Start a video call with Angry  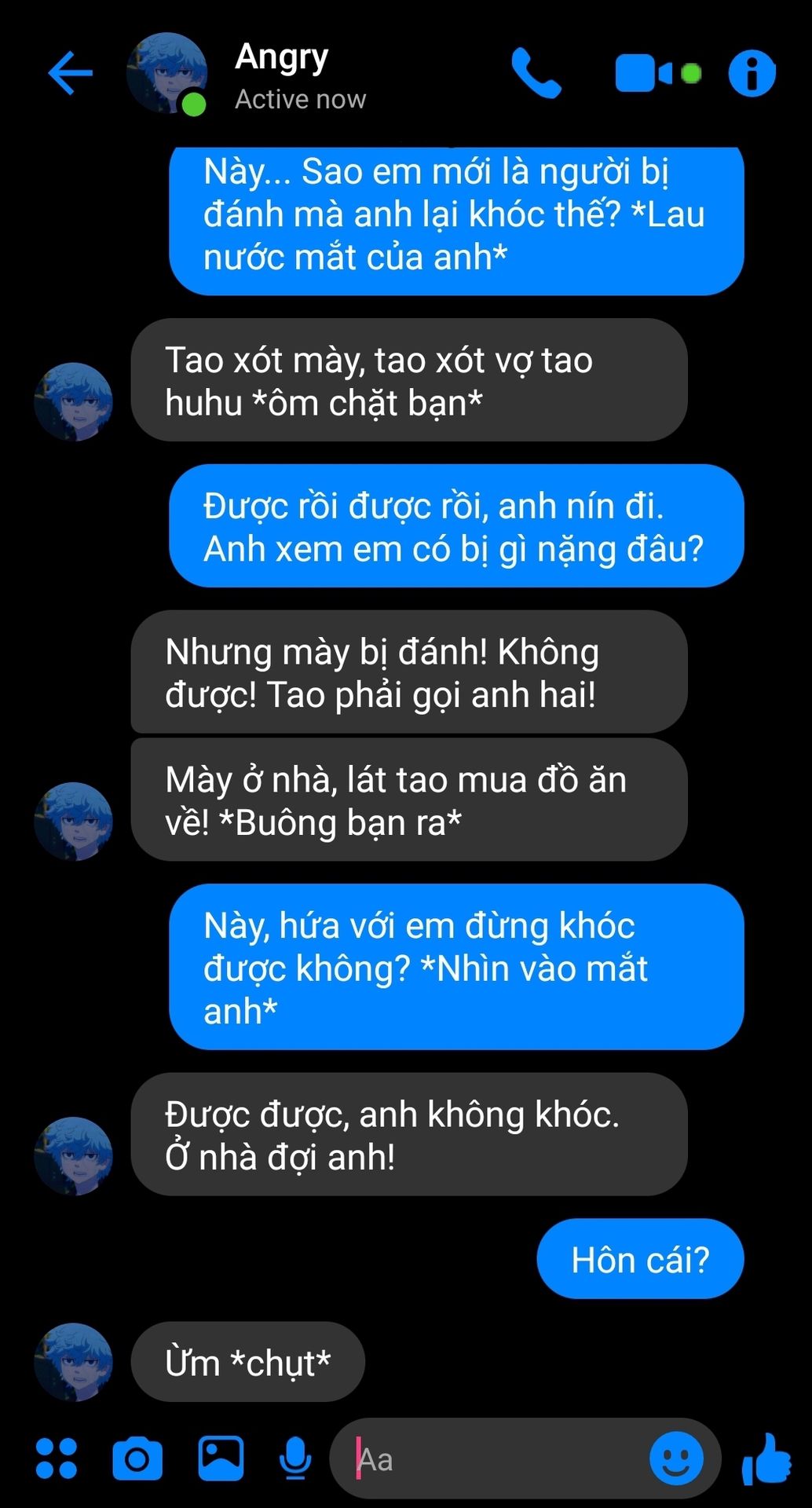pyautogui.click(x=644, y=74)
